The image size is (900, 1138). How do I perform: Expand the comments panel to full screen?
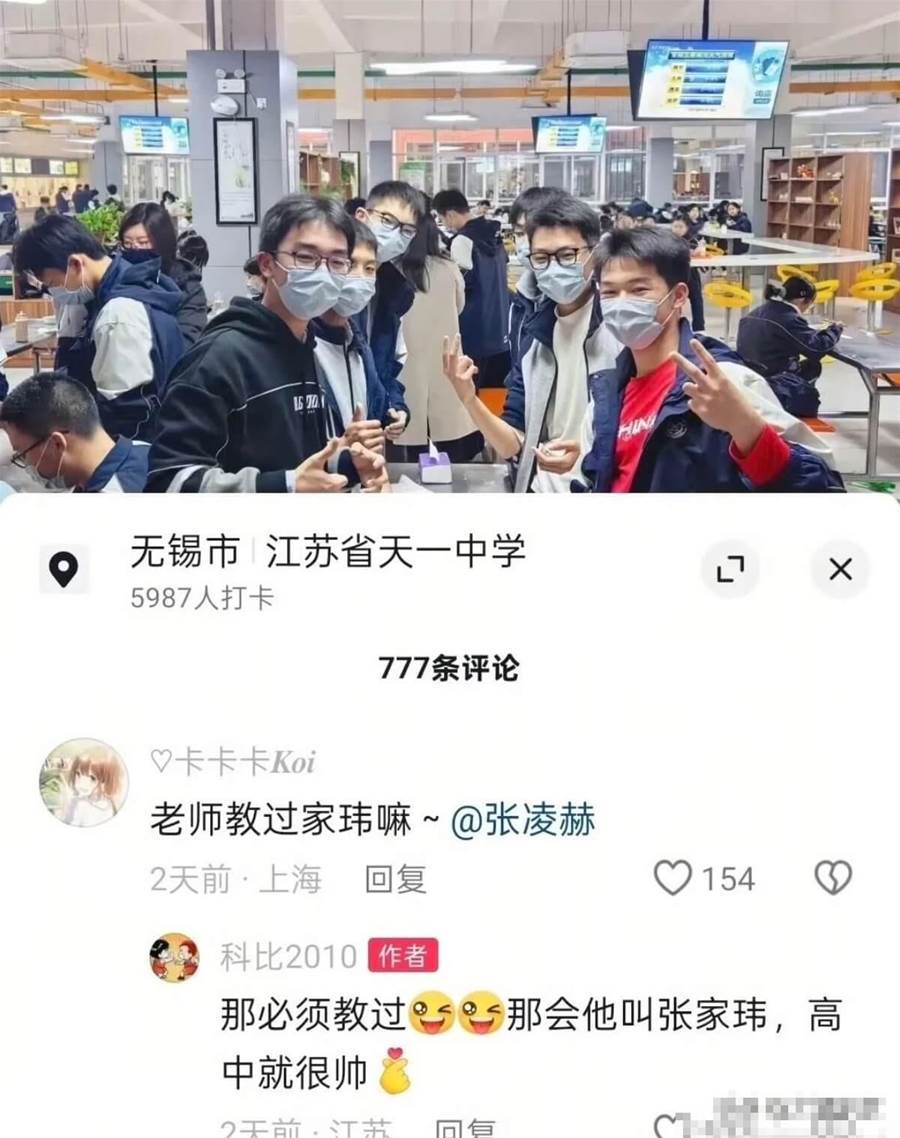731,570
